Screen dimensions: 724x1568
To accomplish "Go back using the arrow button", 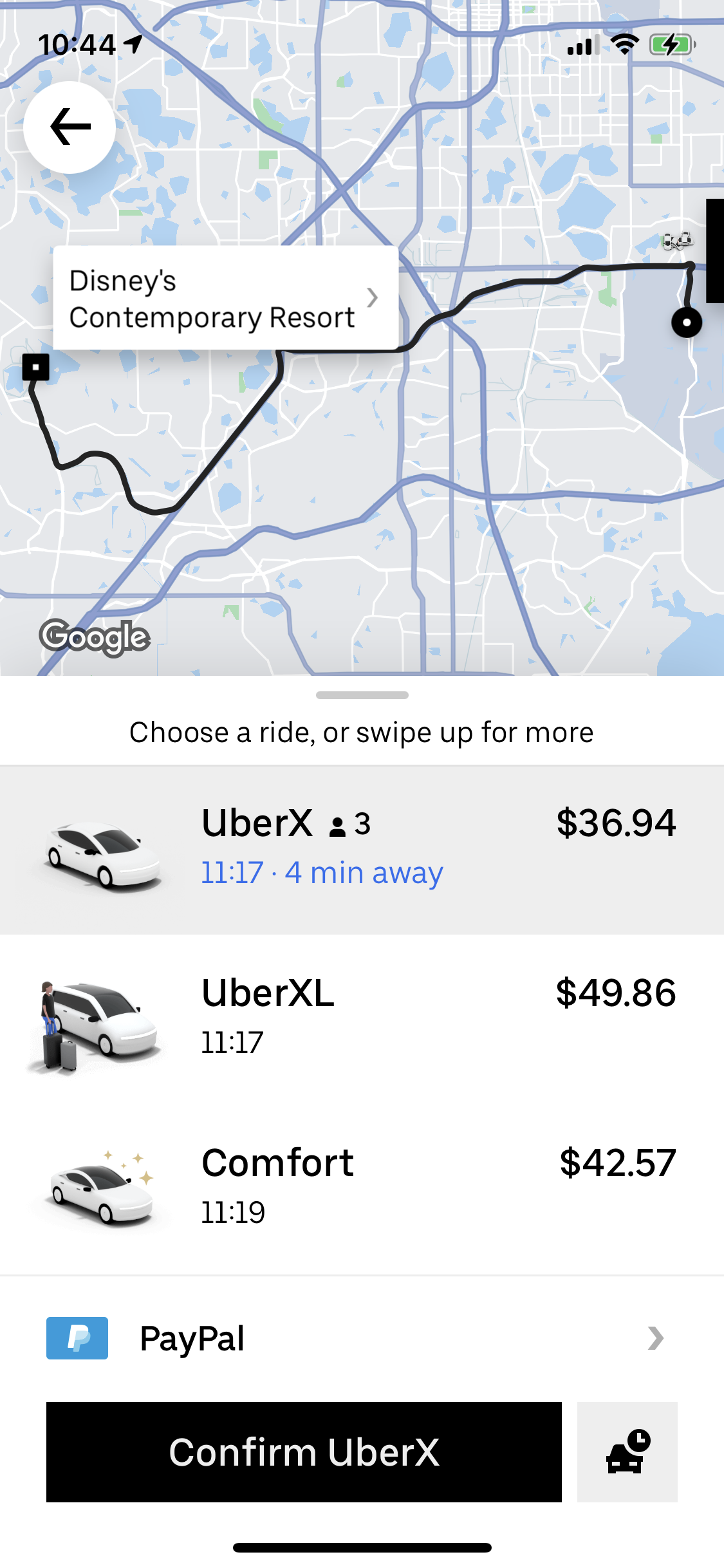I will pyautogui.click(x=70, y=127).
